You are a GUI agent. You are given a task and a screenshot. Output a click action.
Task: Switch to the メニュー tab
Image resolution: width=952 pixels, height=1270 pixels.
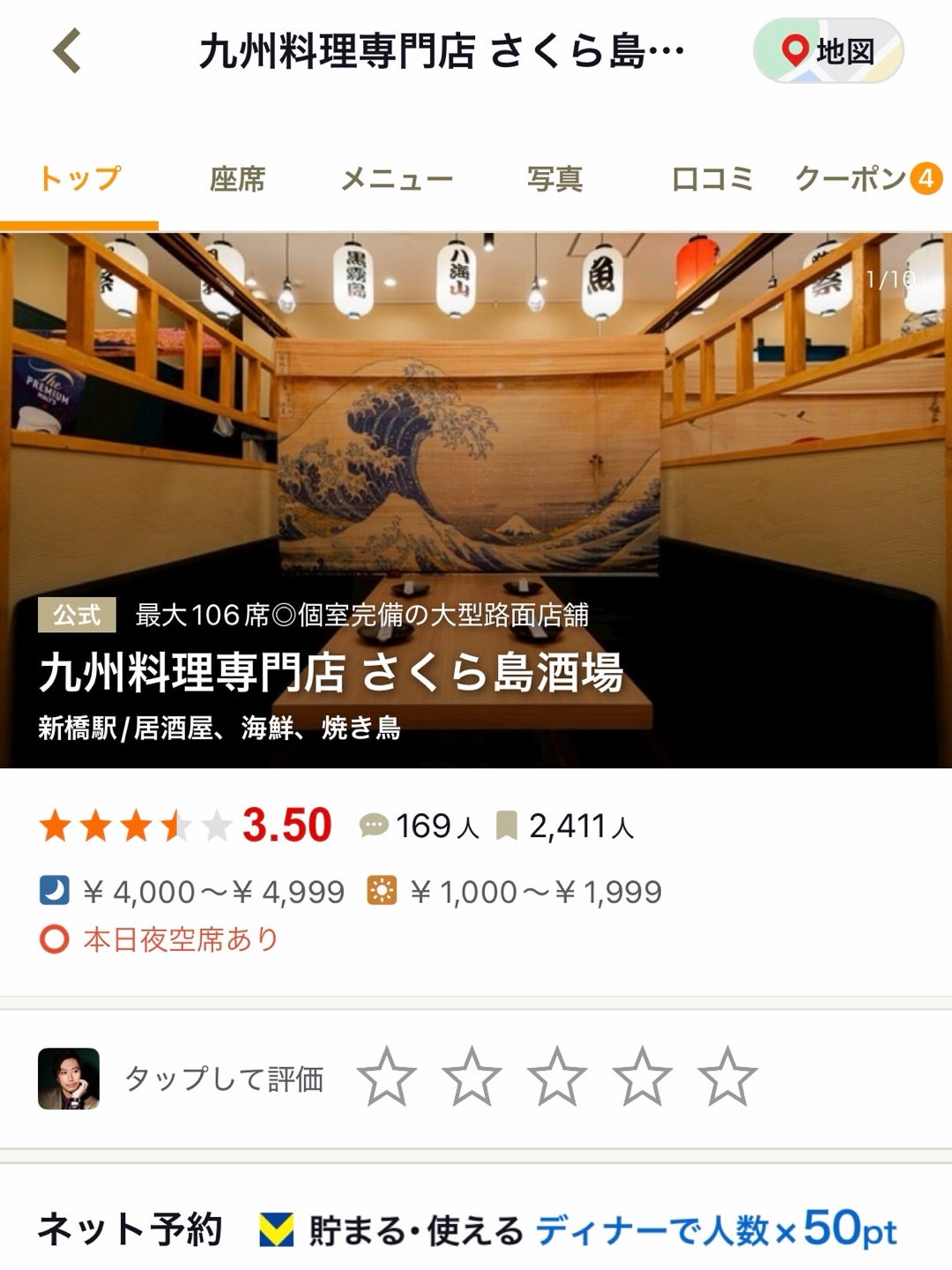pyautogui.click(x=397, y=179)
